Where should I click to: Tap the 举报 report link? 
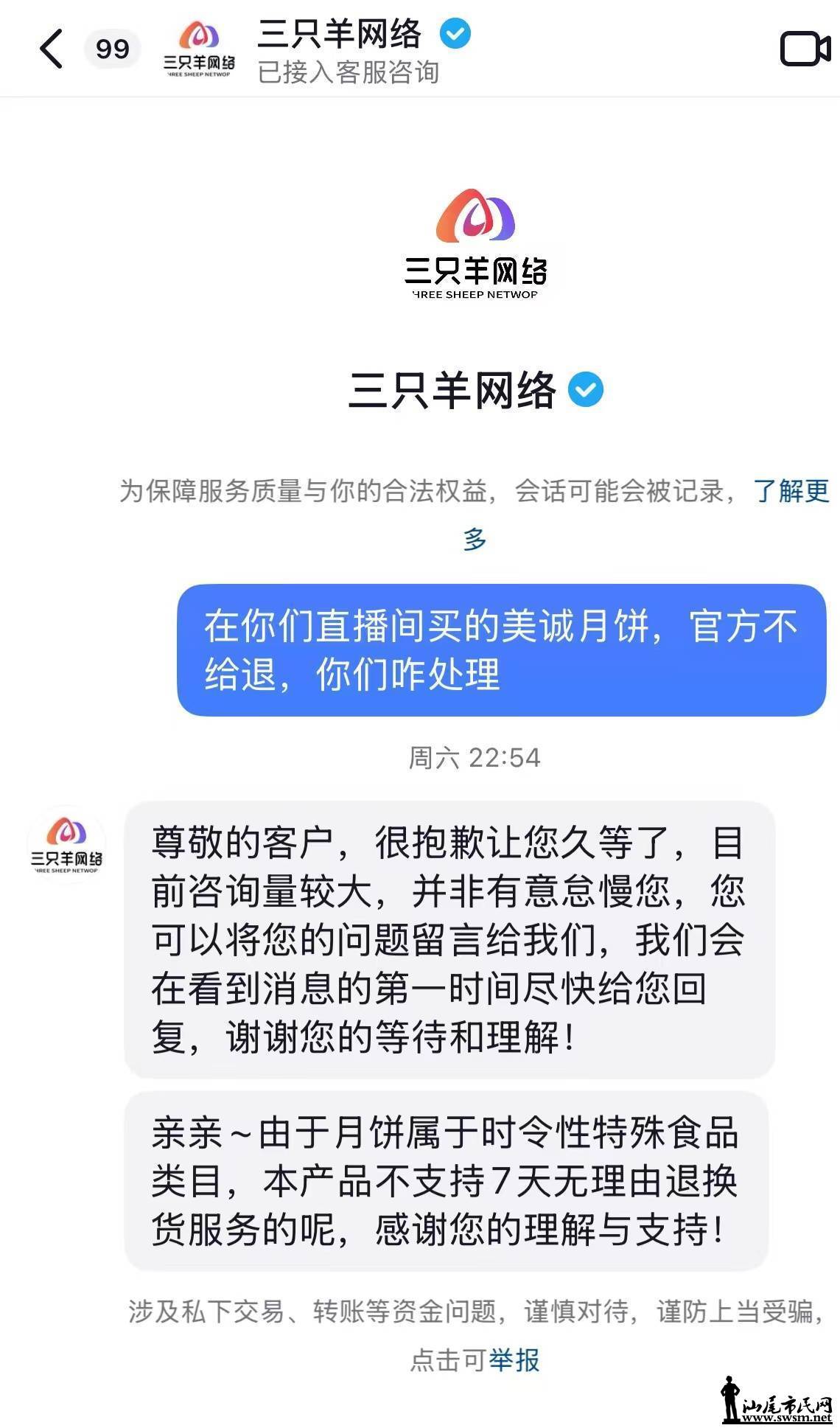(x=514, y=1359)
